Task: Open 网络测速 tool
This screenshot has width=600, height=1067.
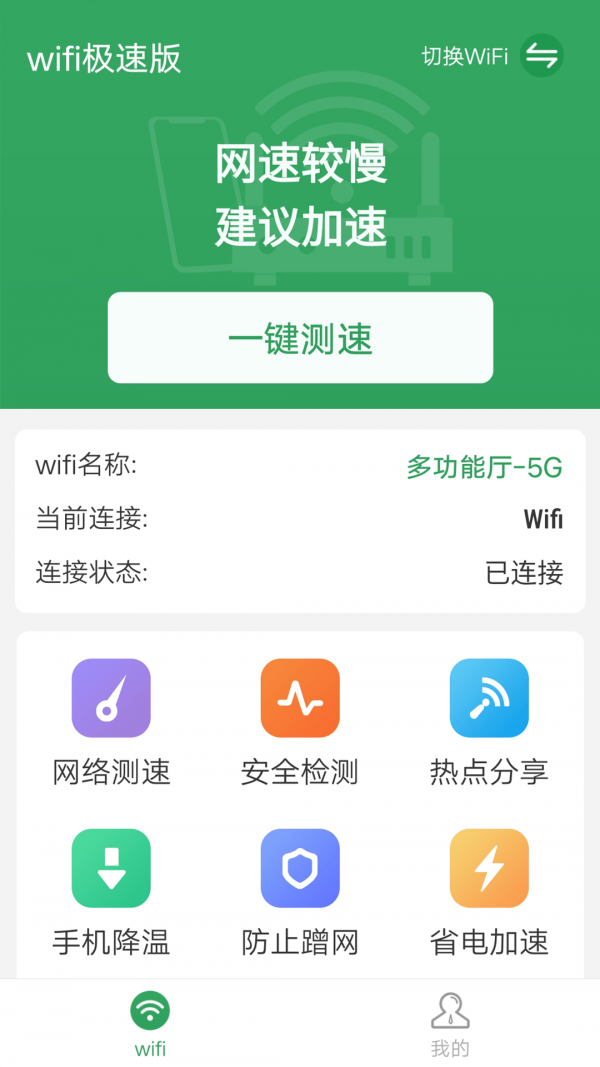Action: [111, 698]
